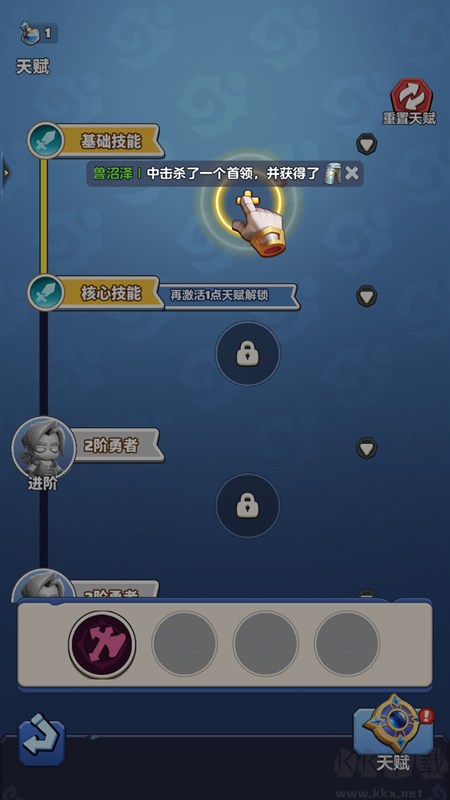Tap the locked talent under 2阶勇者
Image resolution: width=450 pixels, height=800 pixels.
pyautogui.click(x=247, y=505)
